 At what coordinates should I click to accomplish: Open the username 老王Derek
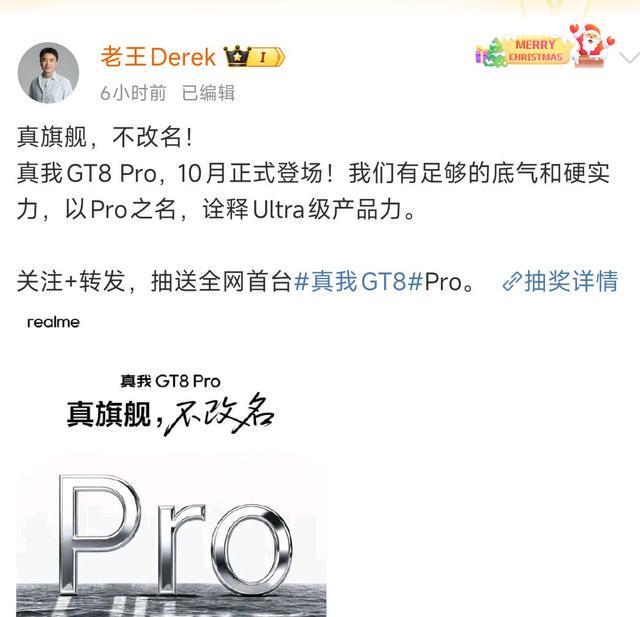(x=157, y=57)
